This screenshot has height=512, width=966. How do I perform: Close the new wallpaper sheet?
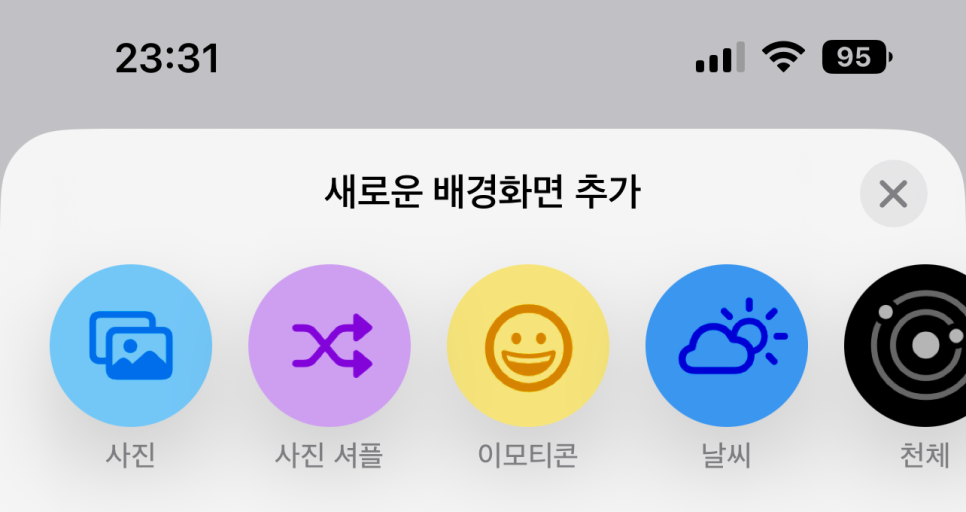point(892,194)
